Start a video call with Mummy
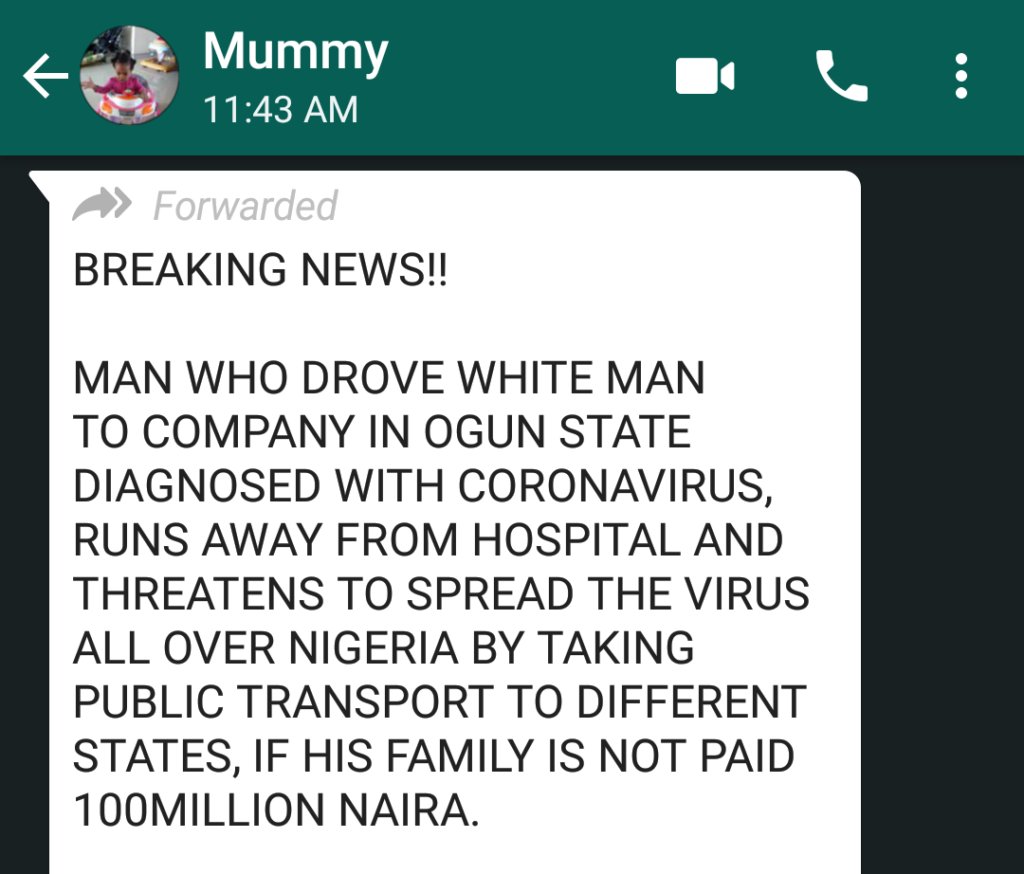This screenshot has height=874, width=1024. point(705,77)
